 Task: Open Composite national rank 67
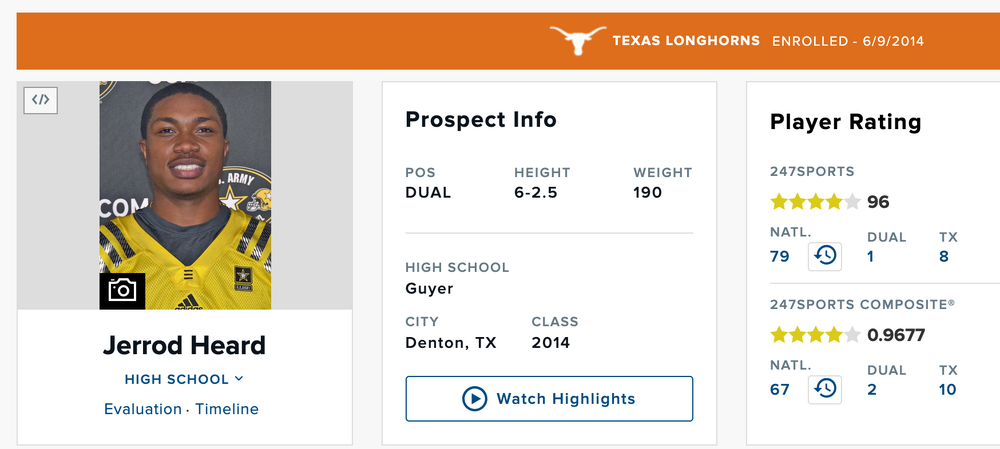780,390
